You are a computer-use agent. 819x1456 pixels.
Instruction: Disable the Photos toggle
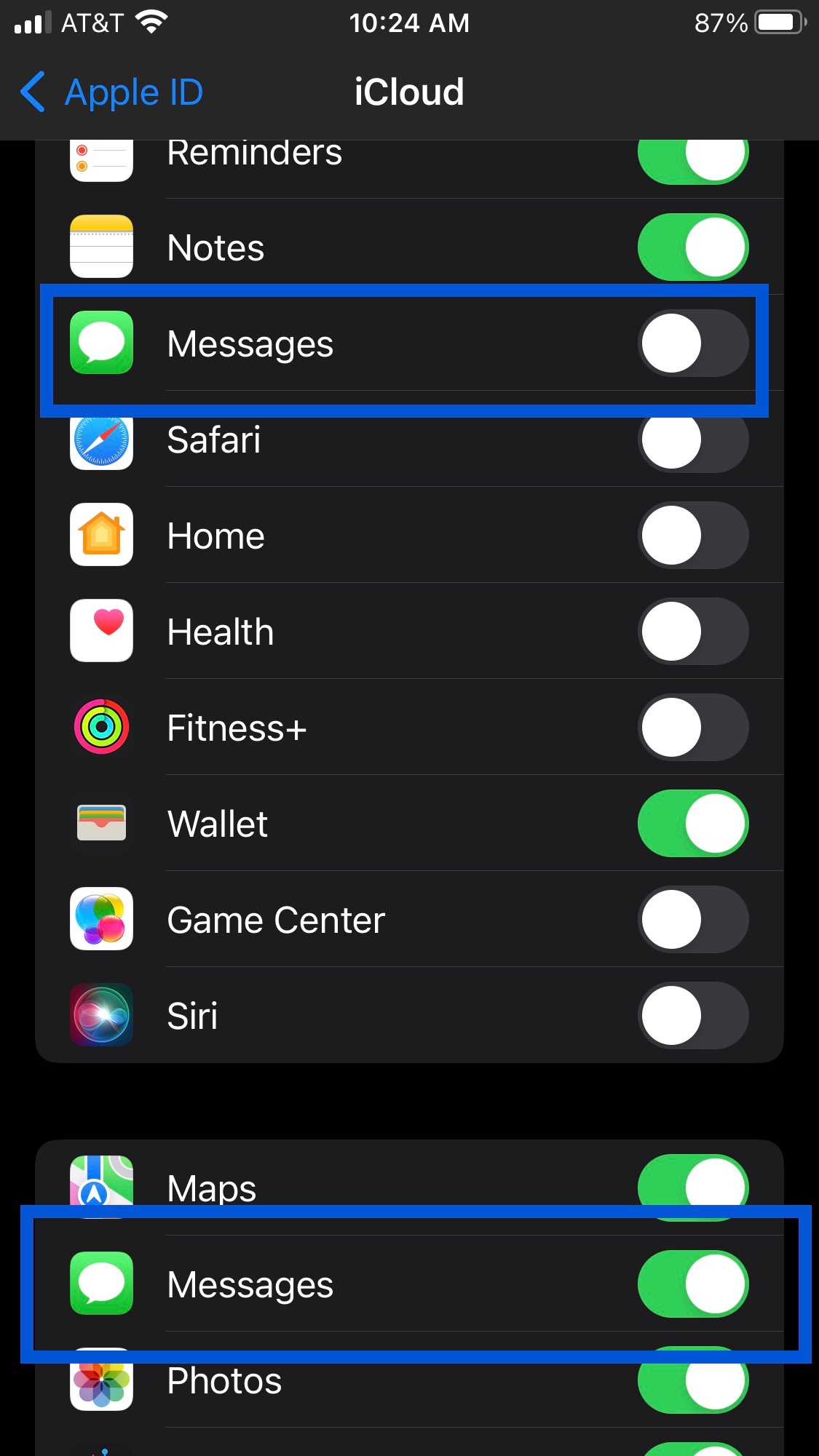(693, 1380)
